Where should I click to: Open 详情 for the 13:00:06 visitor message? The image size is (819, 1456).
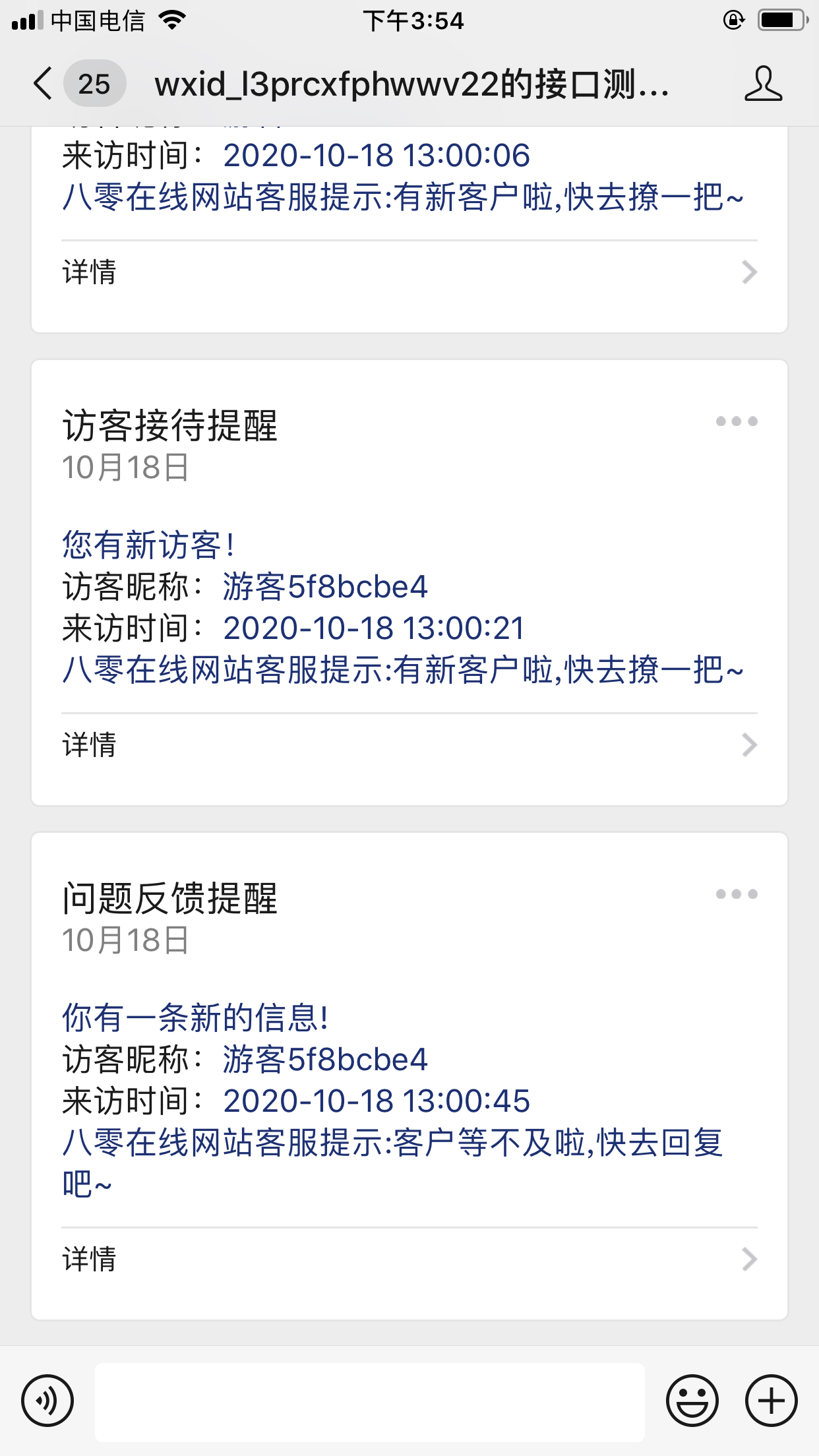[409, 272]
